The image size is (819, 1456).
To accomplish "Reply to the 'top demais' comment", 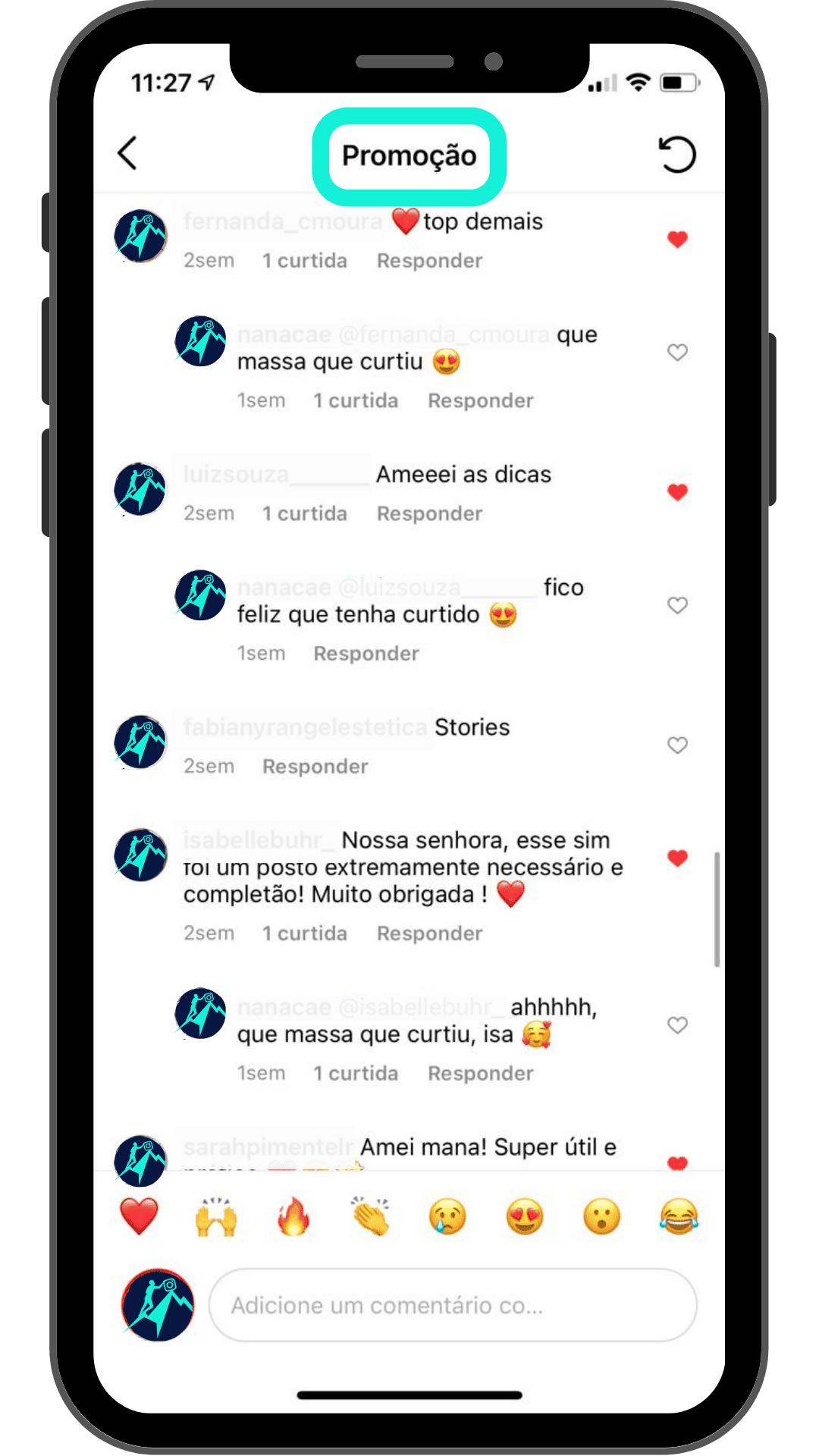I will tap(429, 261).
